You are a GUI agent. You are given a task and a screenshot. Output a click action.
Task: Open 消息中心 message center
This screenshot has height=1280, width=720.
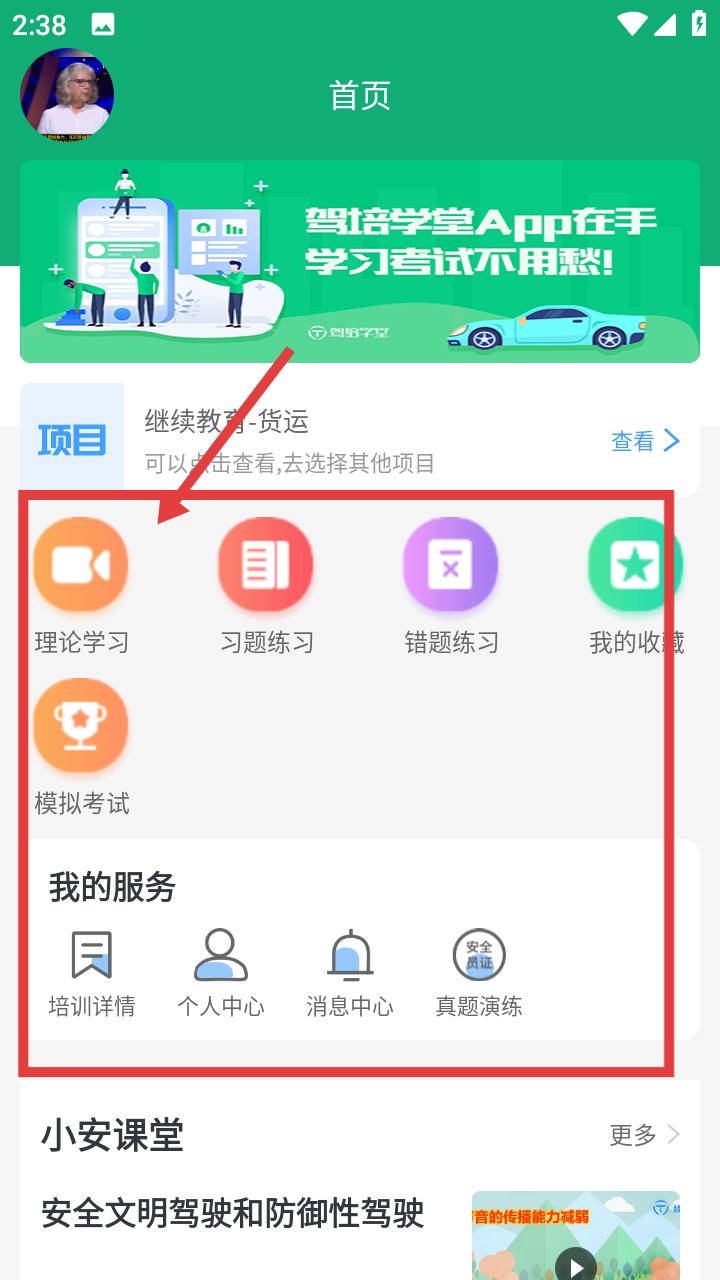coord(350,973)
